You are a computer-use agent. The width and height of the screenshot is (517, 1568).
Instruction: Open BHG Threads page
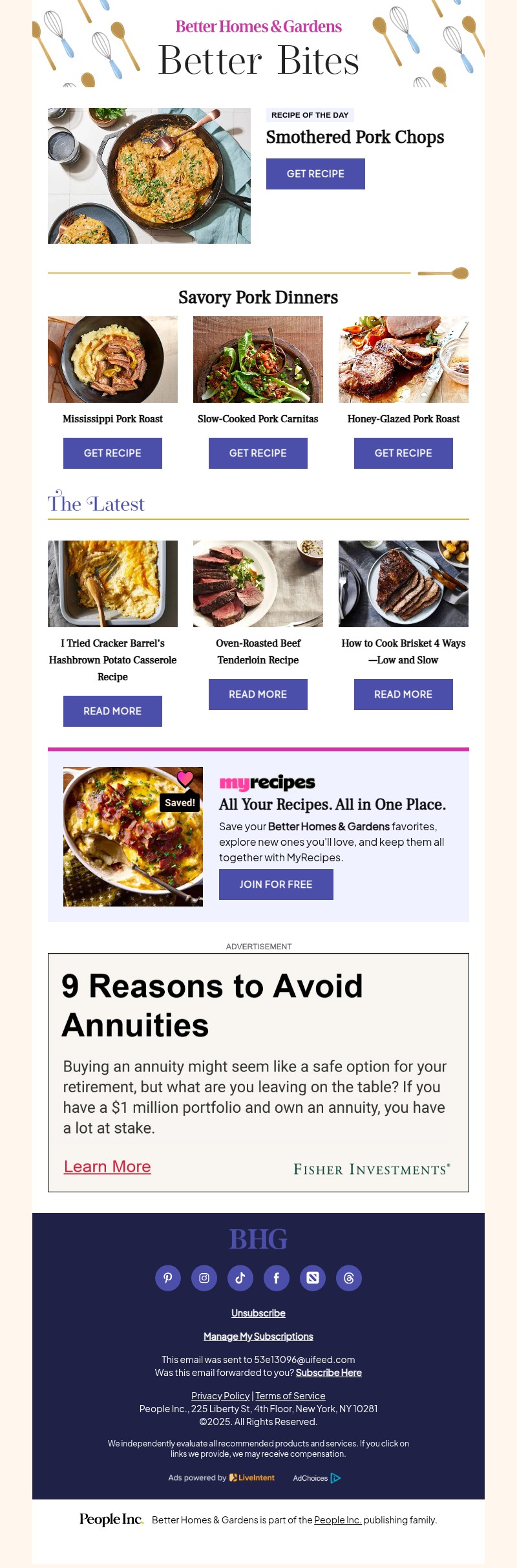[x=349, y=1278]
